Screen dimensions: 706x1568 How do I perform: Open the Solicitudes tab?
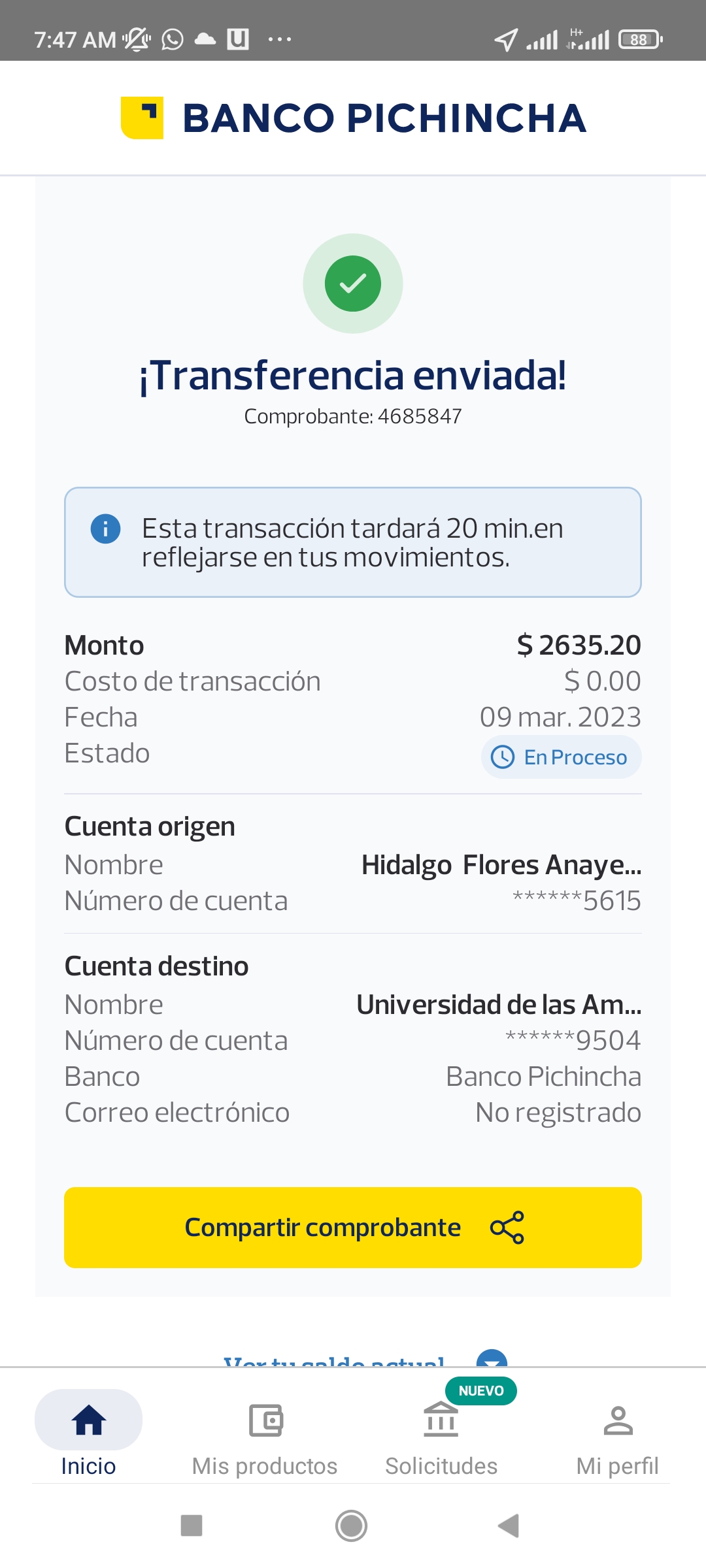(441, 1433)
